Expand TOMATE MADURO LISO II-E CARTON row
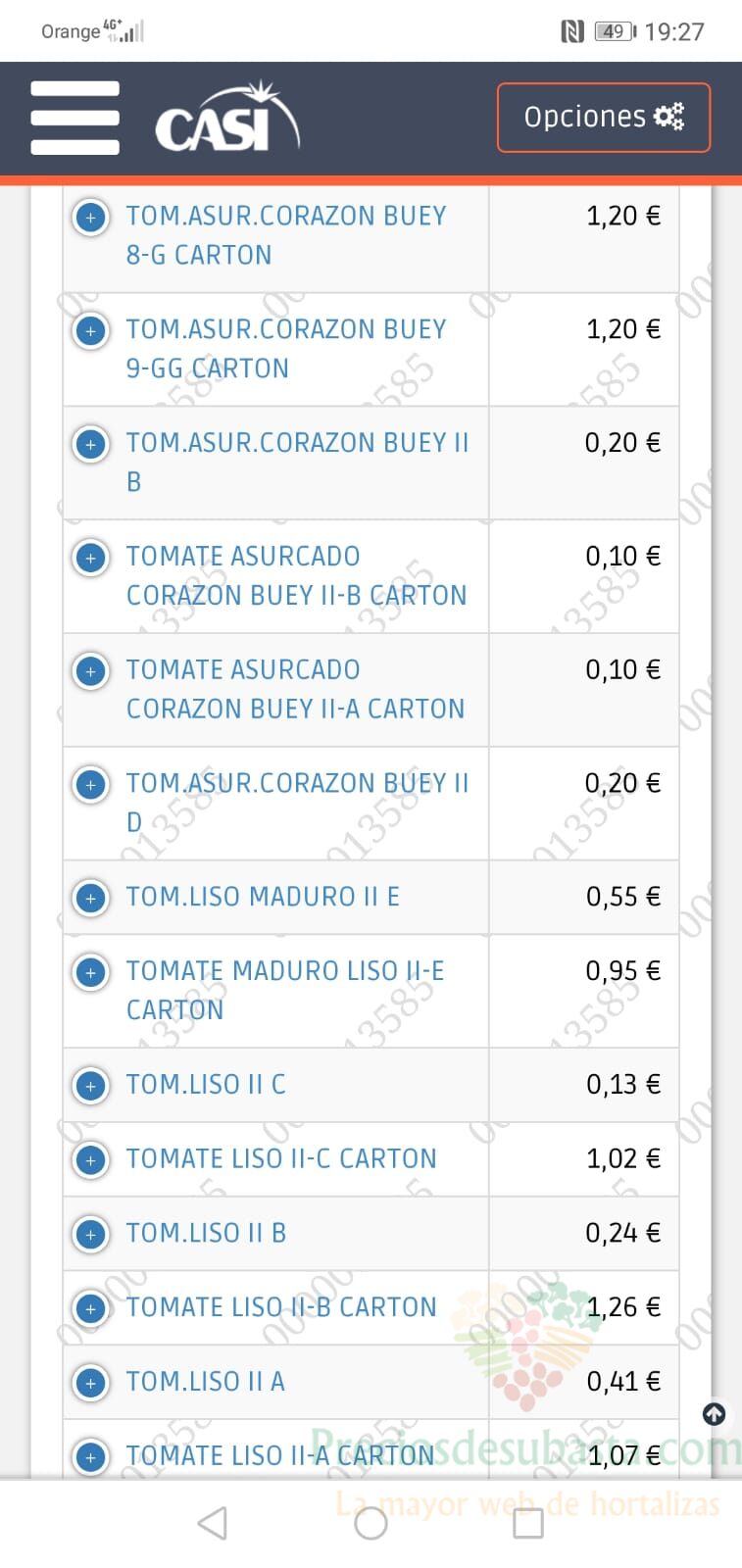Viewport: 742px width, 1568px height. (x=91, y=972)
